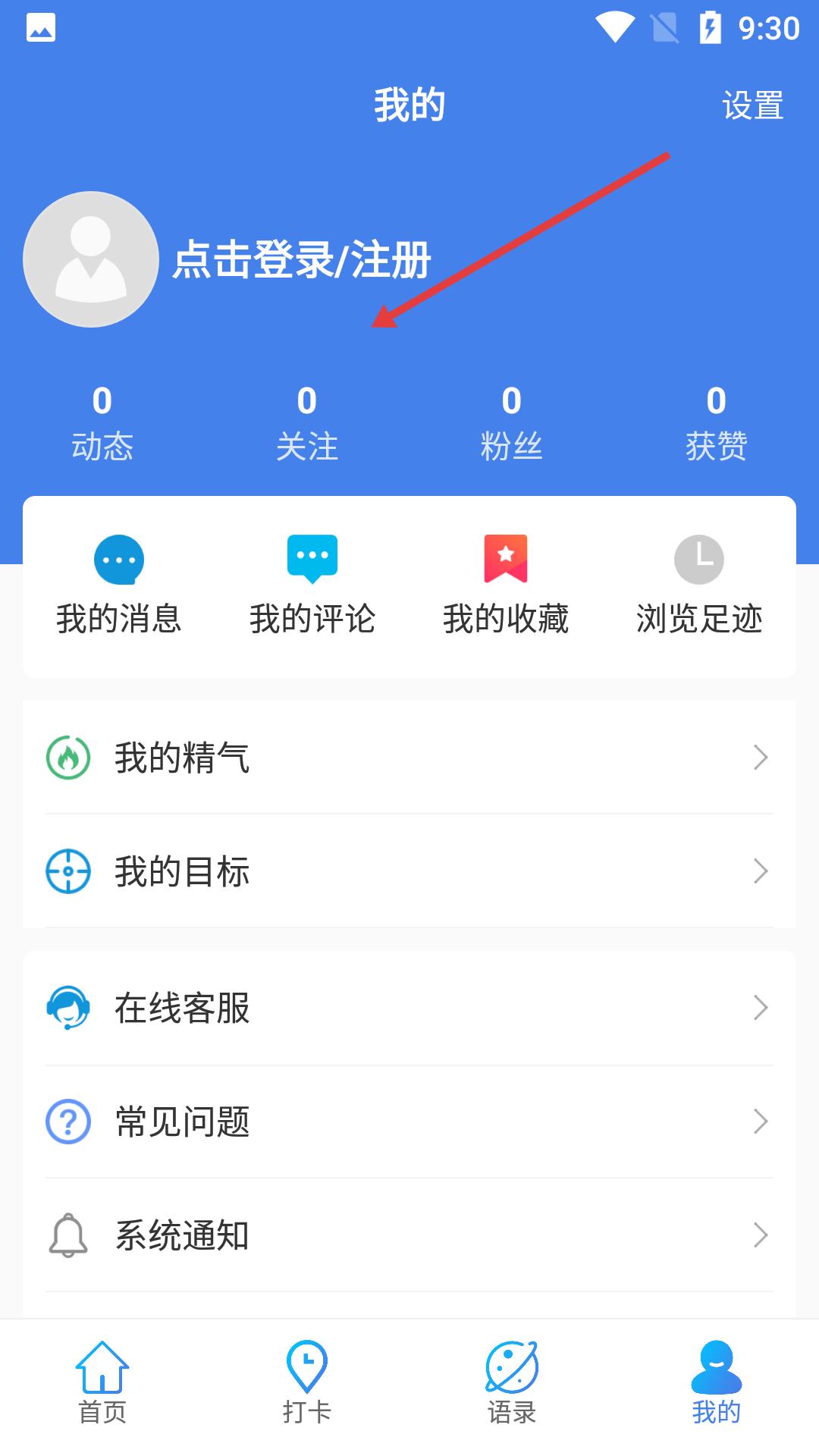Open 我的评论 comments

312,585
